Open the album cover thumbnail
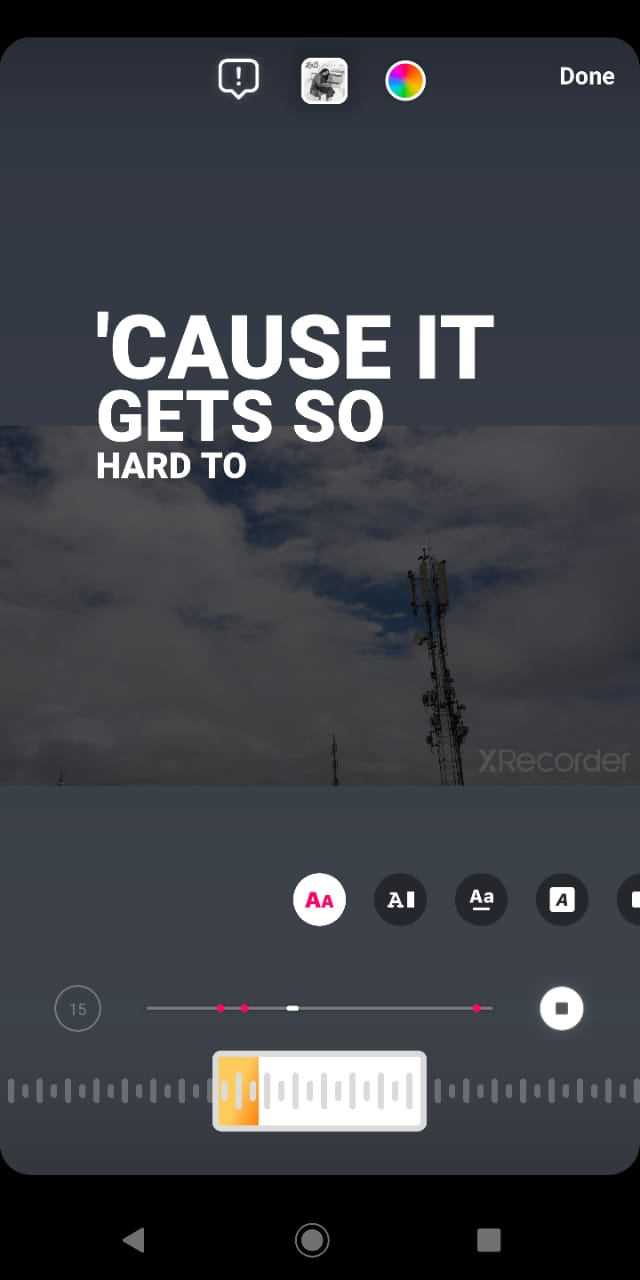640x1280 pixels. point(324,80)
